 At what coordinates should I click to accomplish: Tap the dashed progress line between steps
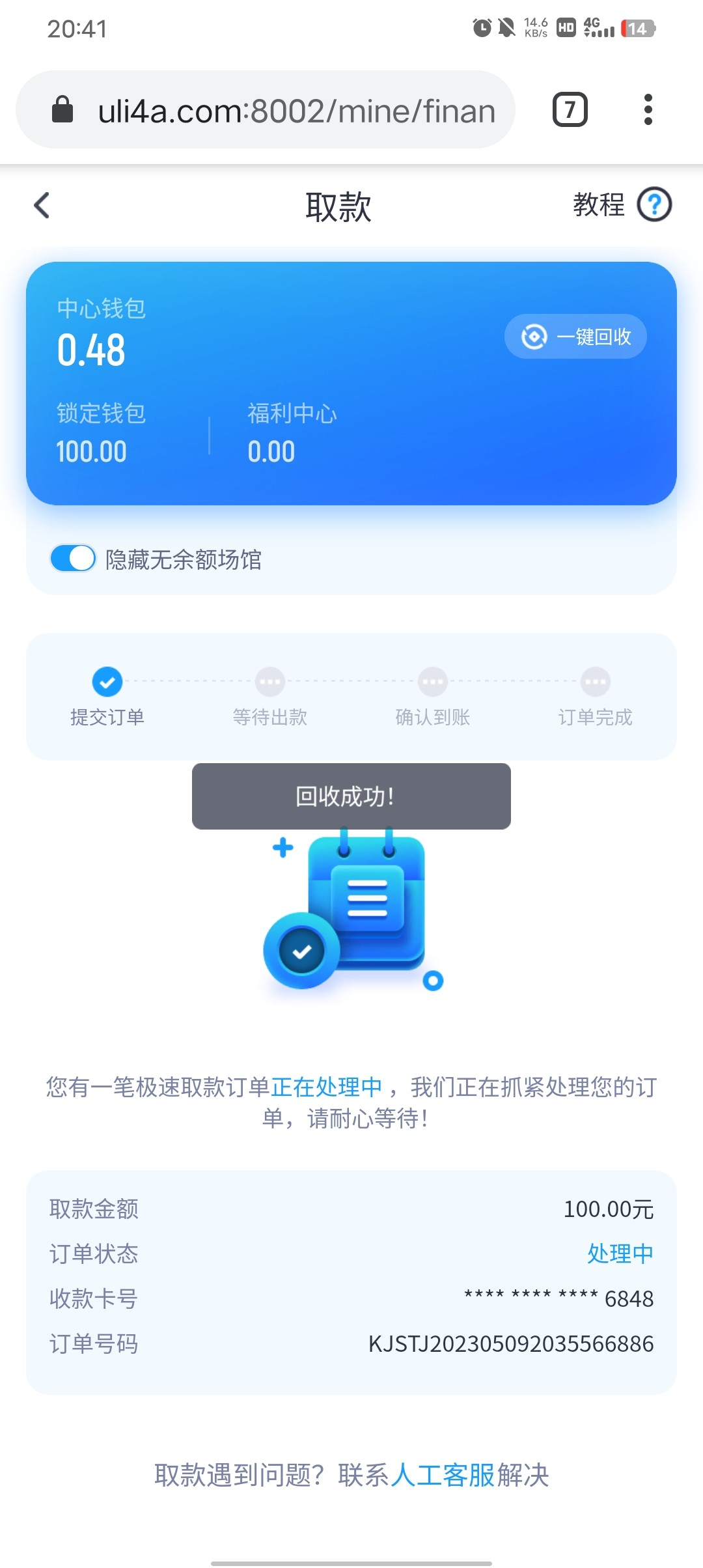coord(188,681)
